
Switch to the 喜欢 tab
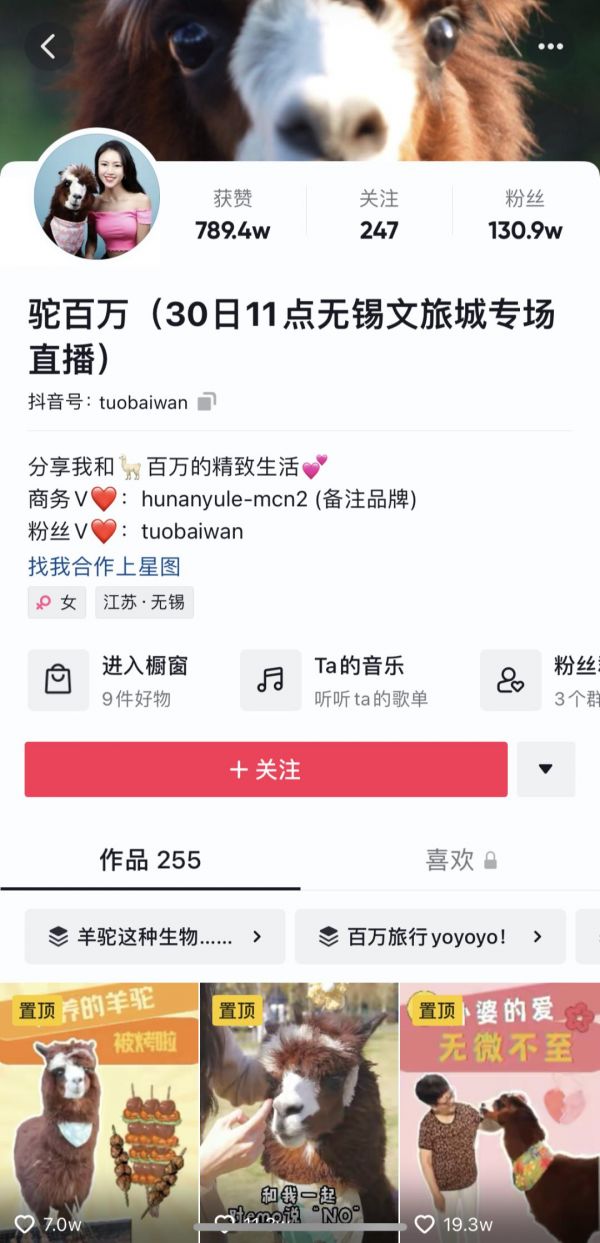pos(460,860)
